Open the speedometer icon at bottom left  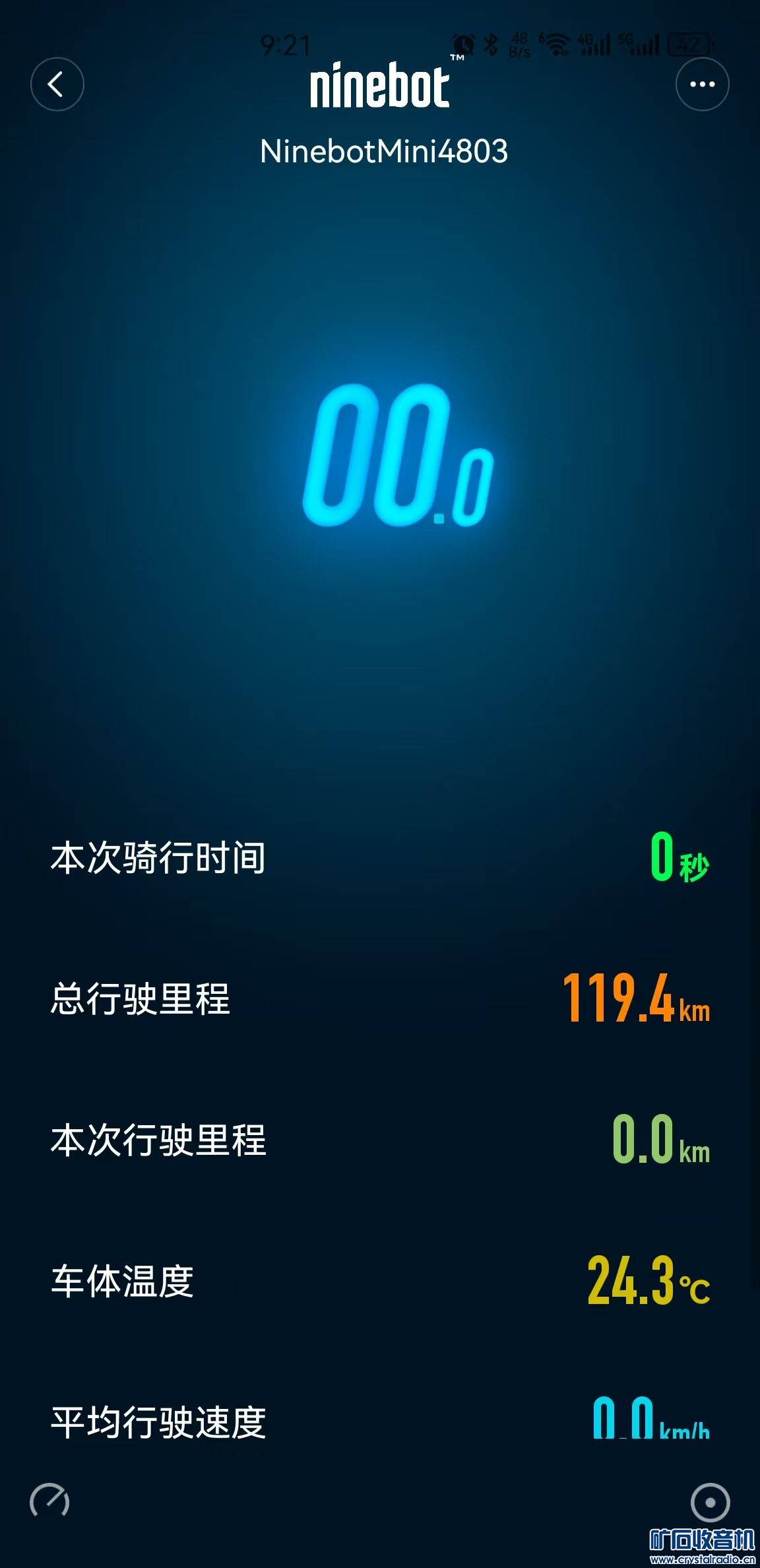point(49,1501)
